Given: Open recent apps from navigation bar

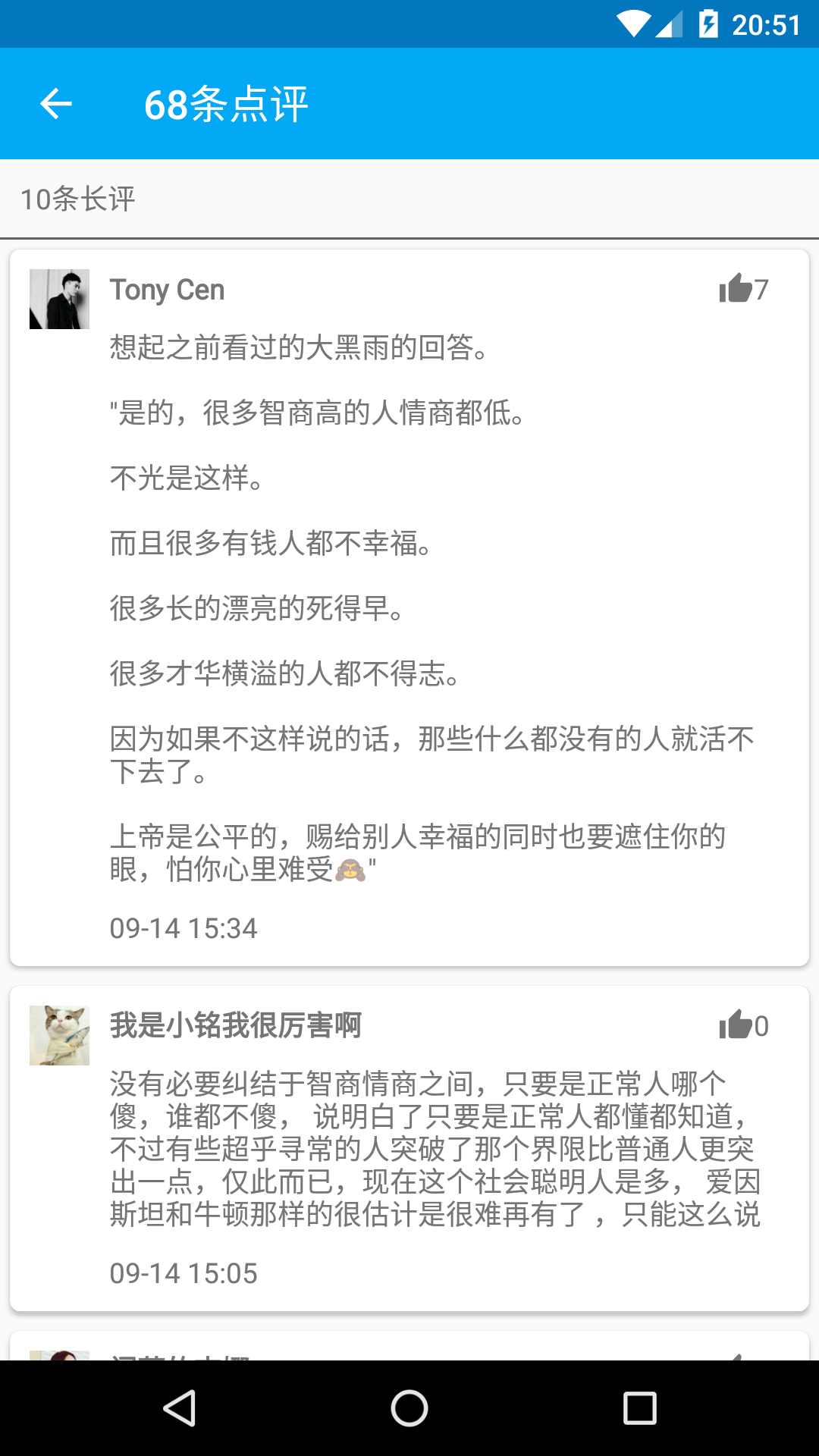Looking at the screenshot, I should [639, 1409].
